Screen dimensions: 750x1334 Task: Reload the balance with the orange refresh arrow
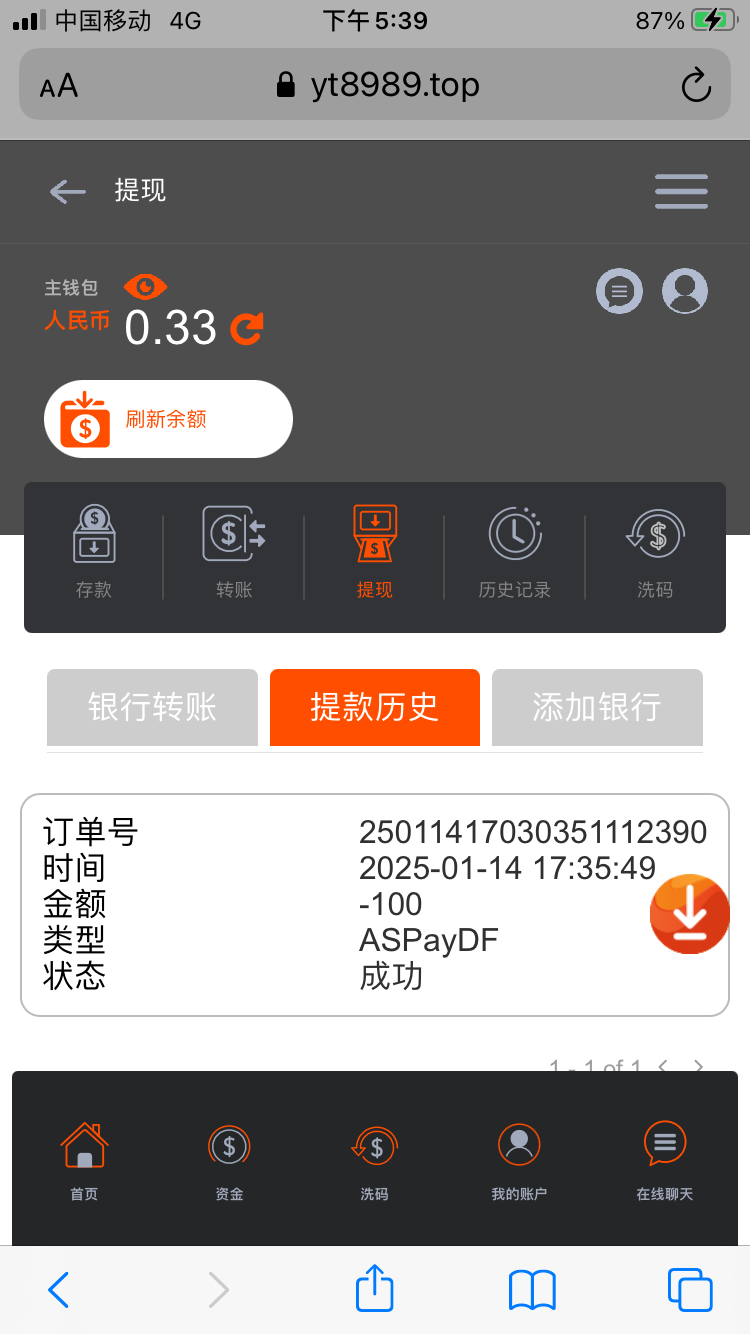247,328
